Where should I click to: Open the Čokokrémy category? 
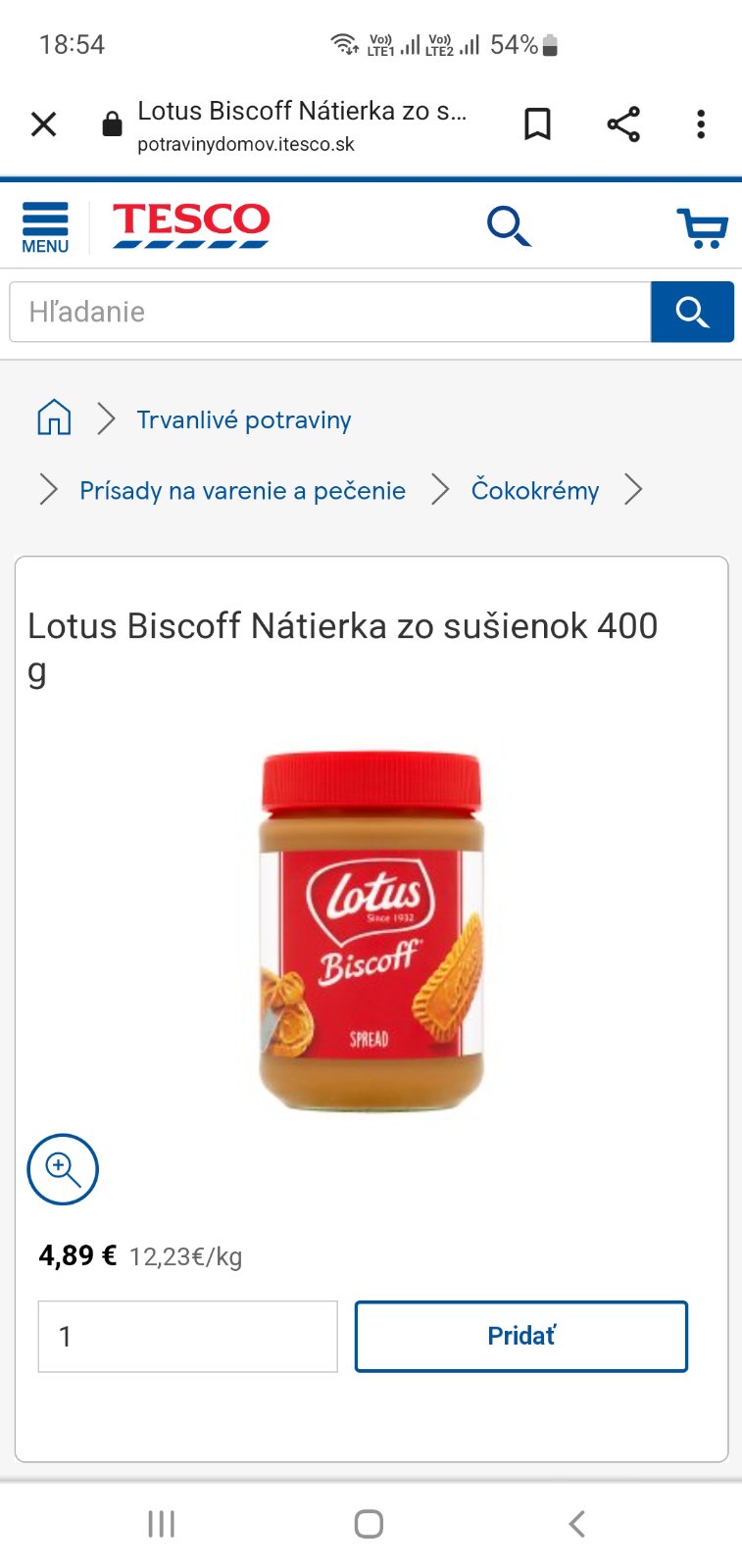coord(535,491)
